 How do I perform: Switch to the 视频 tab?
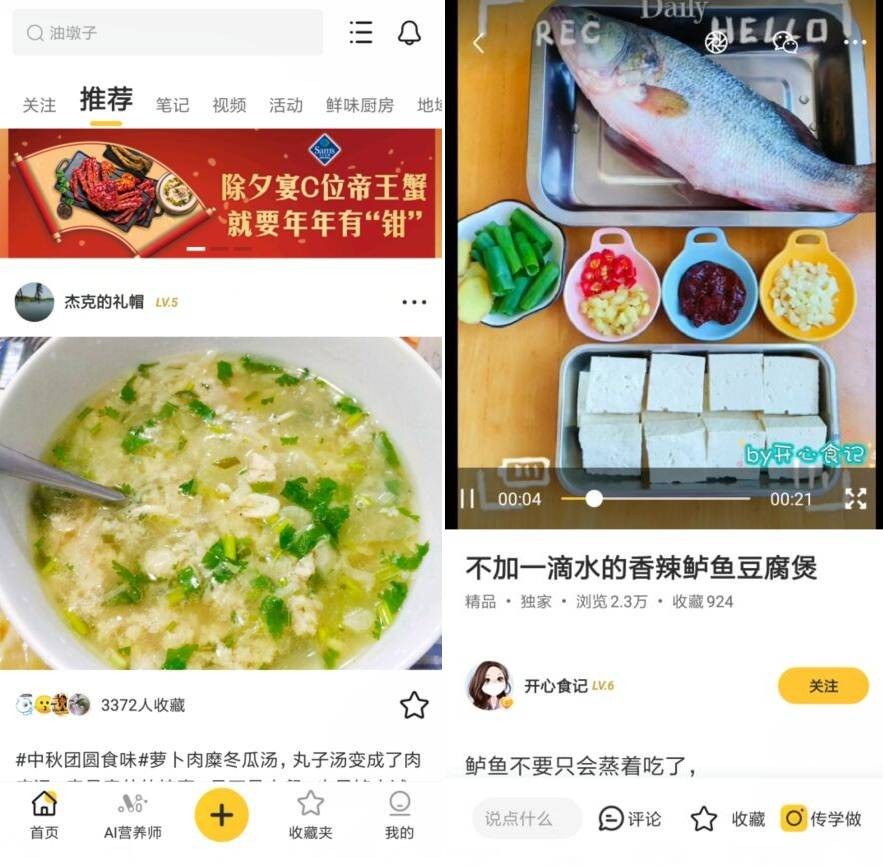tap(228, 104)
